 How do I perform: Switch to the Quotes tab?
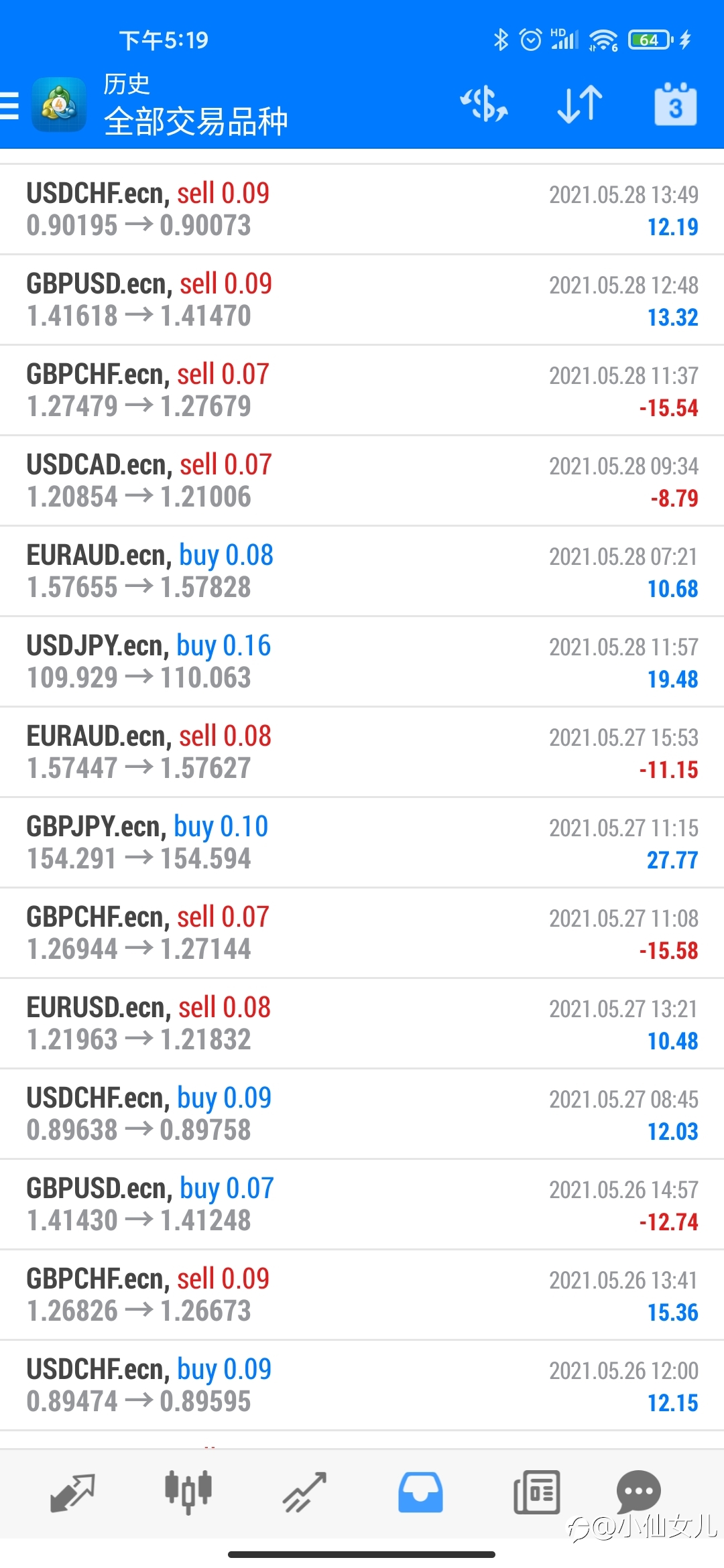tap(72, 1493)
